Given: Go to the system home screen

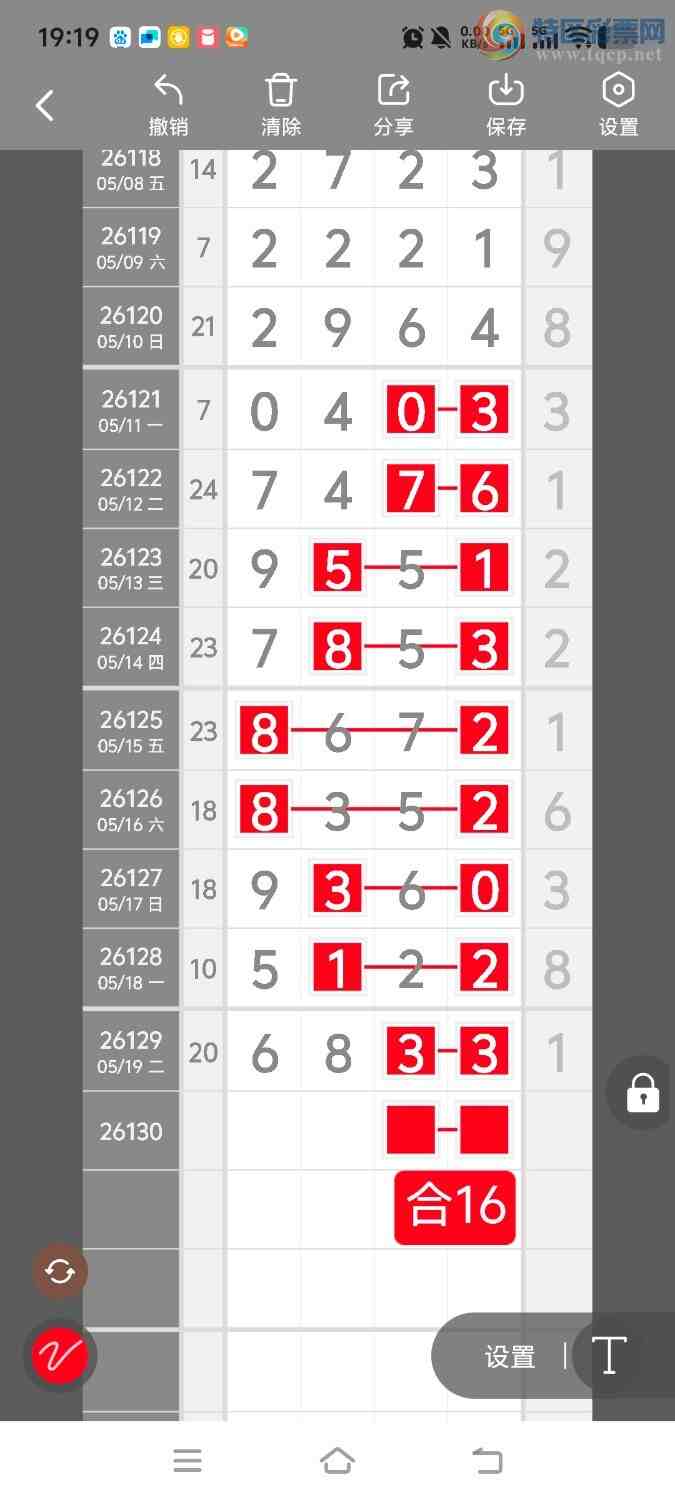Looking at the screenshot, I should pos(337,1461).
